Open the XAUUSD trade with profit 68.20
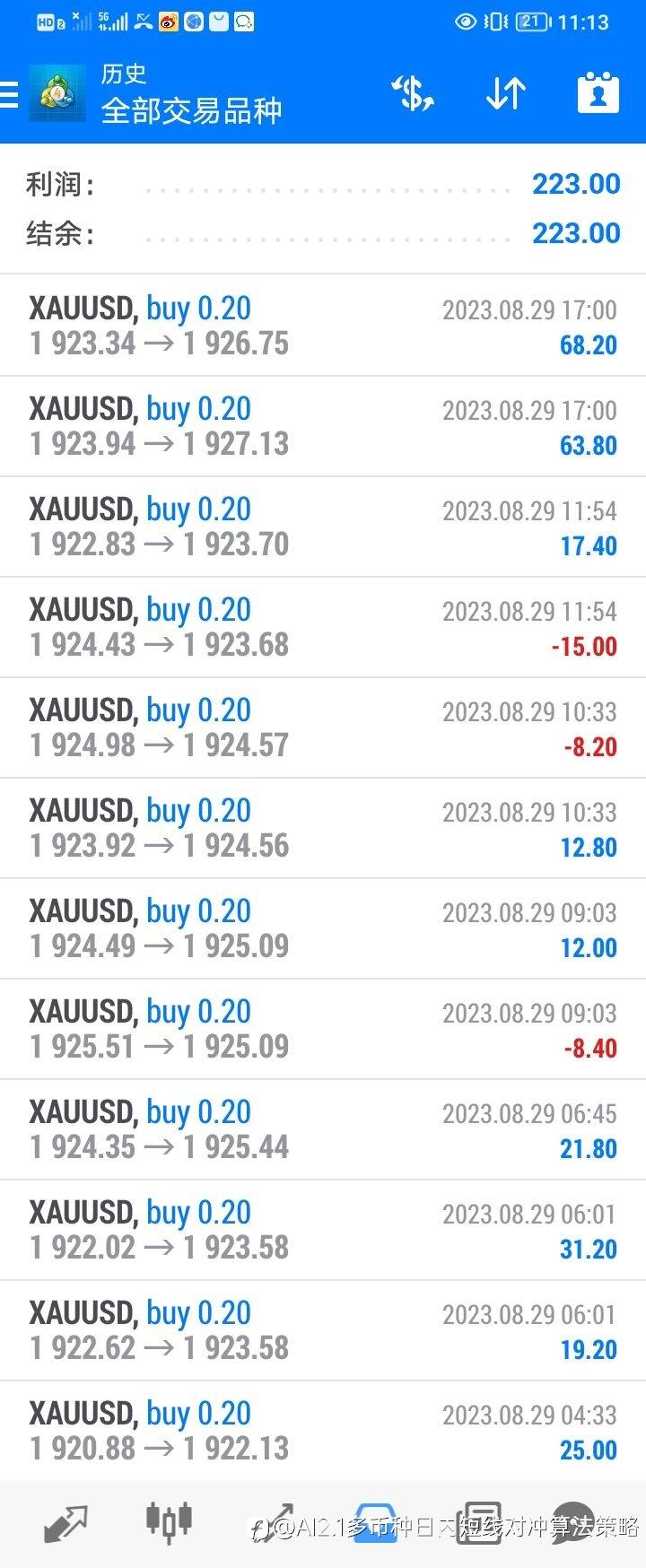This screenshot has width=646, height=1568. pyautogui.click(x=323, y=327)
